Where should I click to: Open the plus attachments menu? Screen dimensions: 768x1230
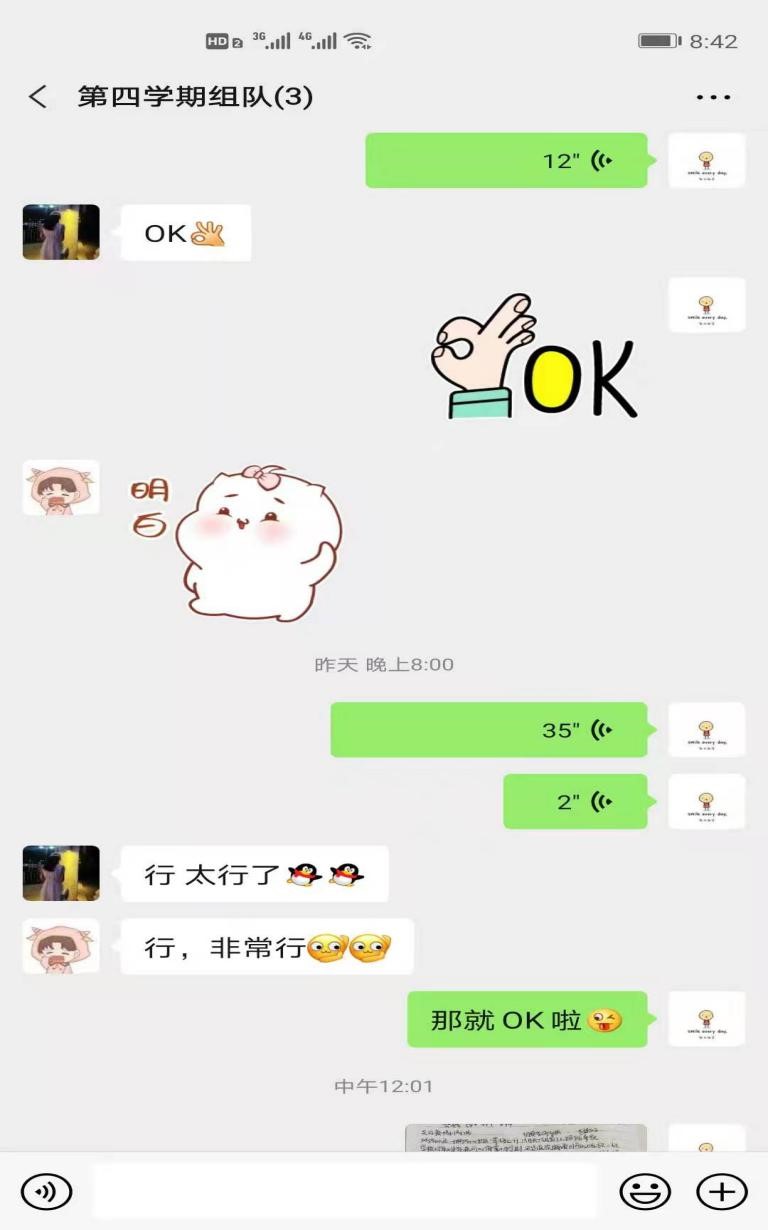[x=721, y=1191]
